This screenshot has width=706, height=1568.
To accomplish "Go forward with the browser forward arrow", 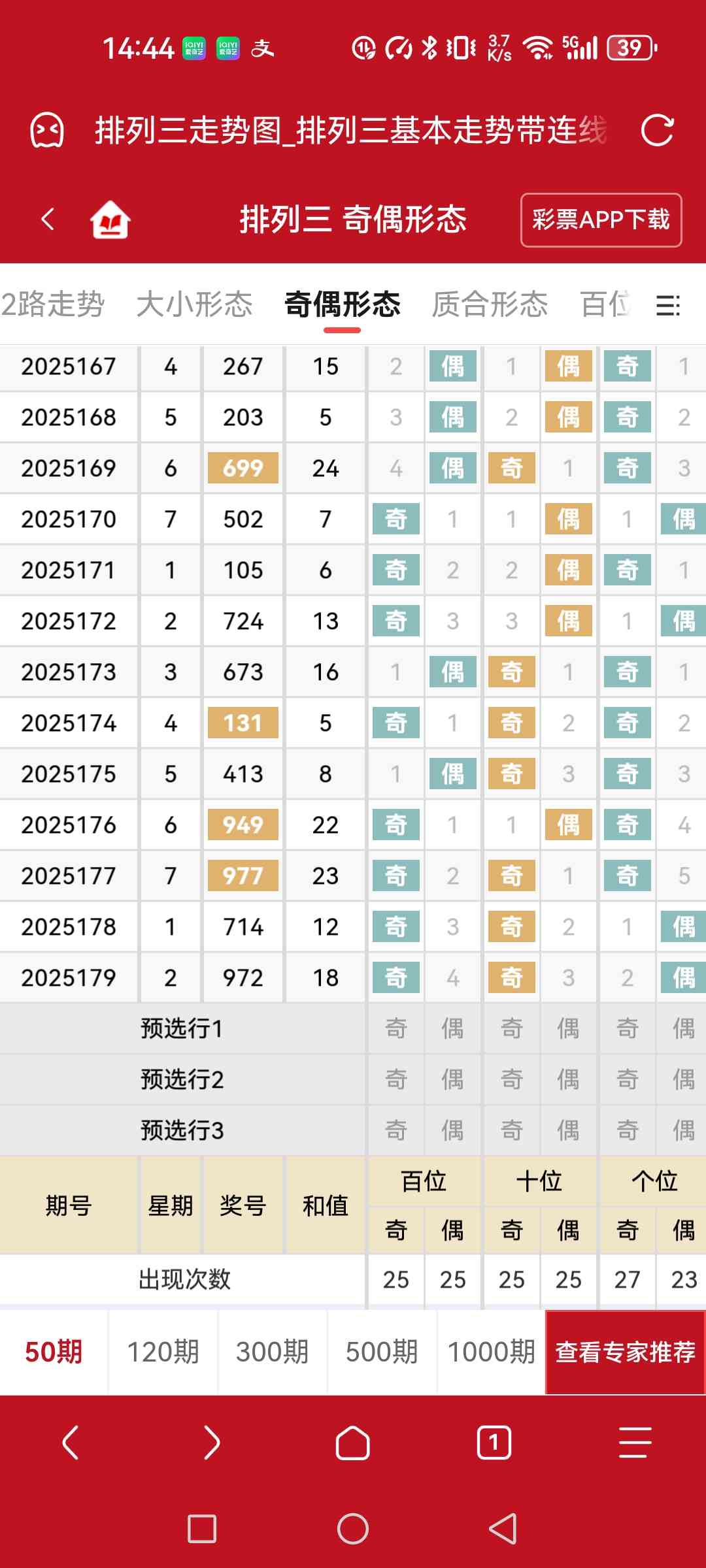I will pyautogui.click(x=212, y=1443).
